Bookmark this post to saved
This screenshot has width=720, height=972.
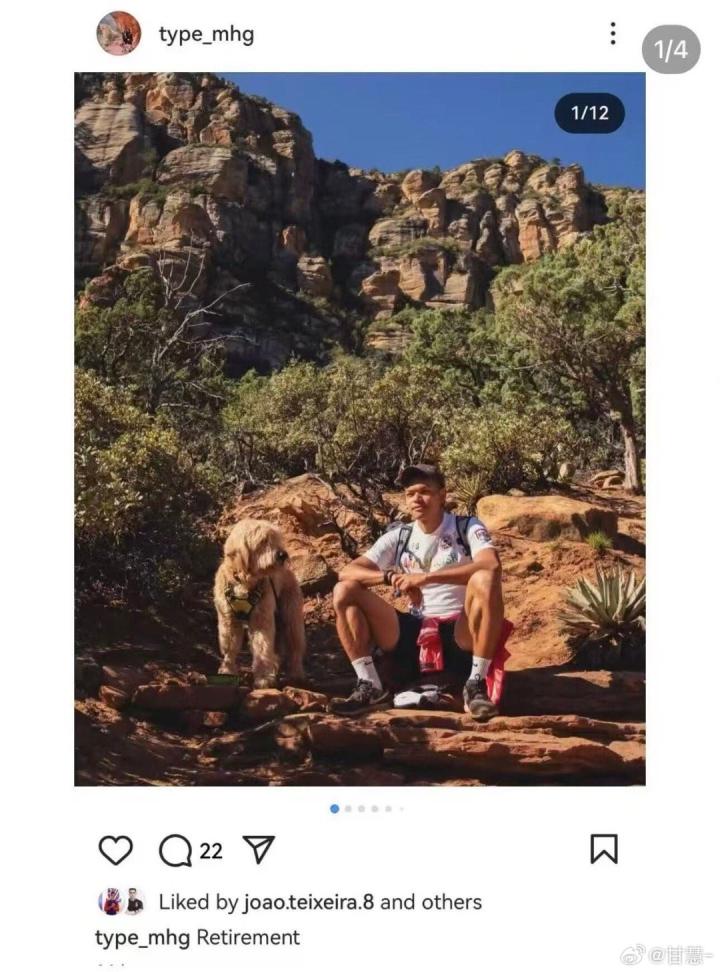click(603, 850)
